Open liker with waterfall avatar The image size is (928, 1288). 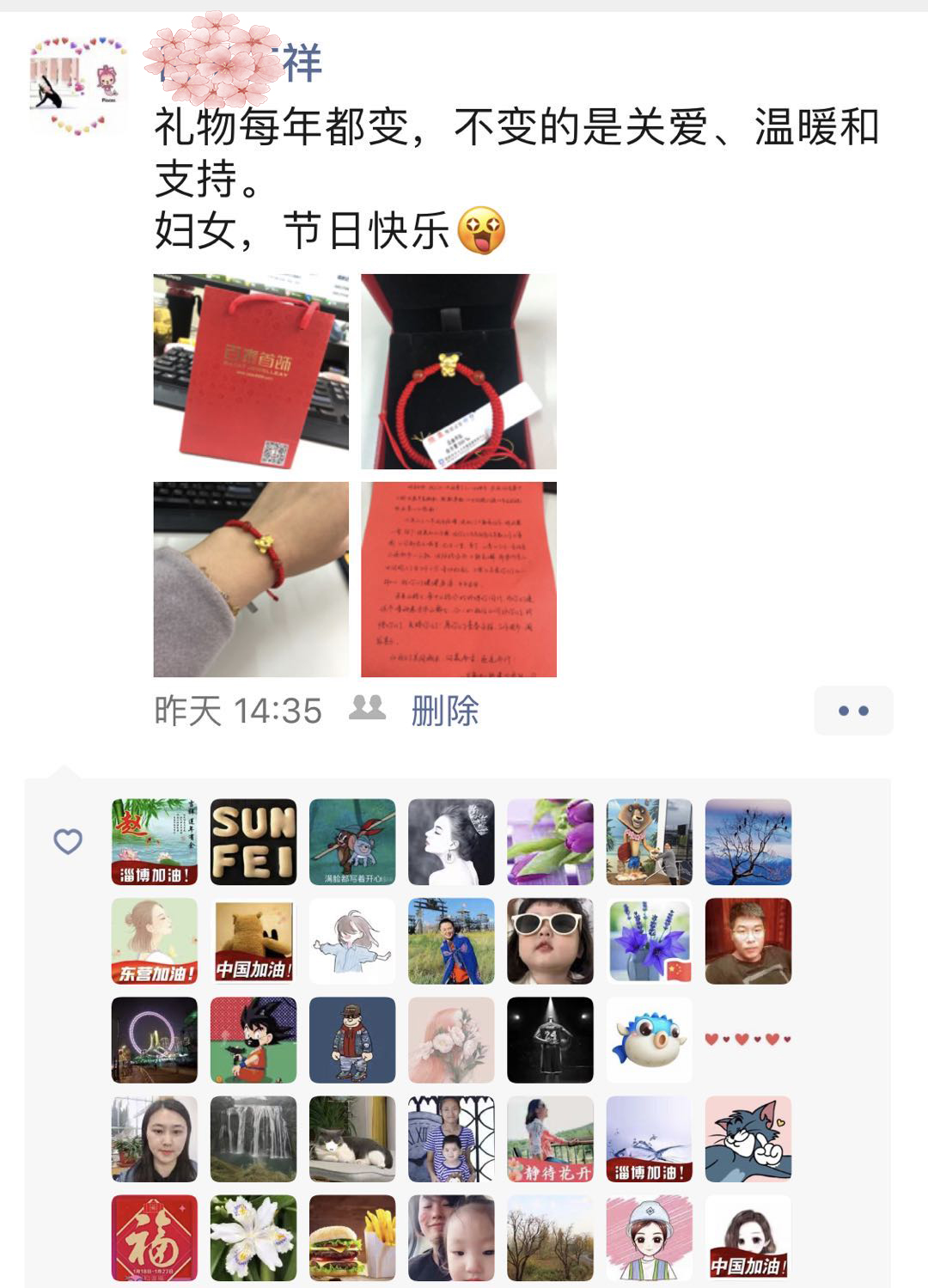pyautogui.click(x=253, y=1138)
